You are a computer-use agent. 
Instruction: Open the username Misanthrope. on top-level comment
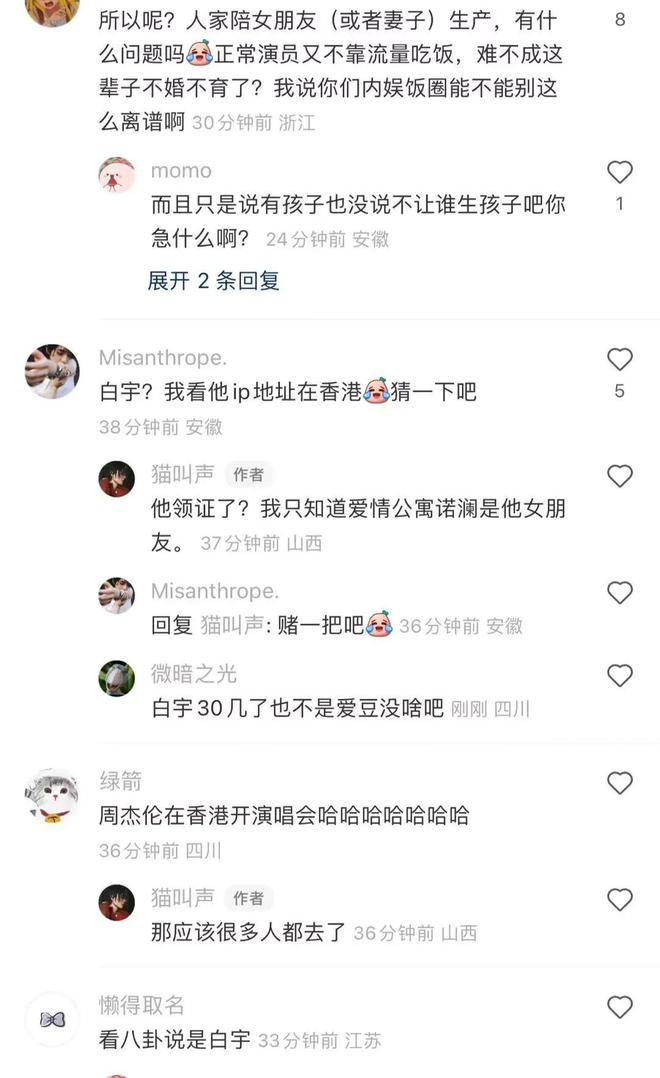[x=162, y=358]
